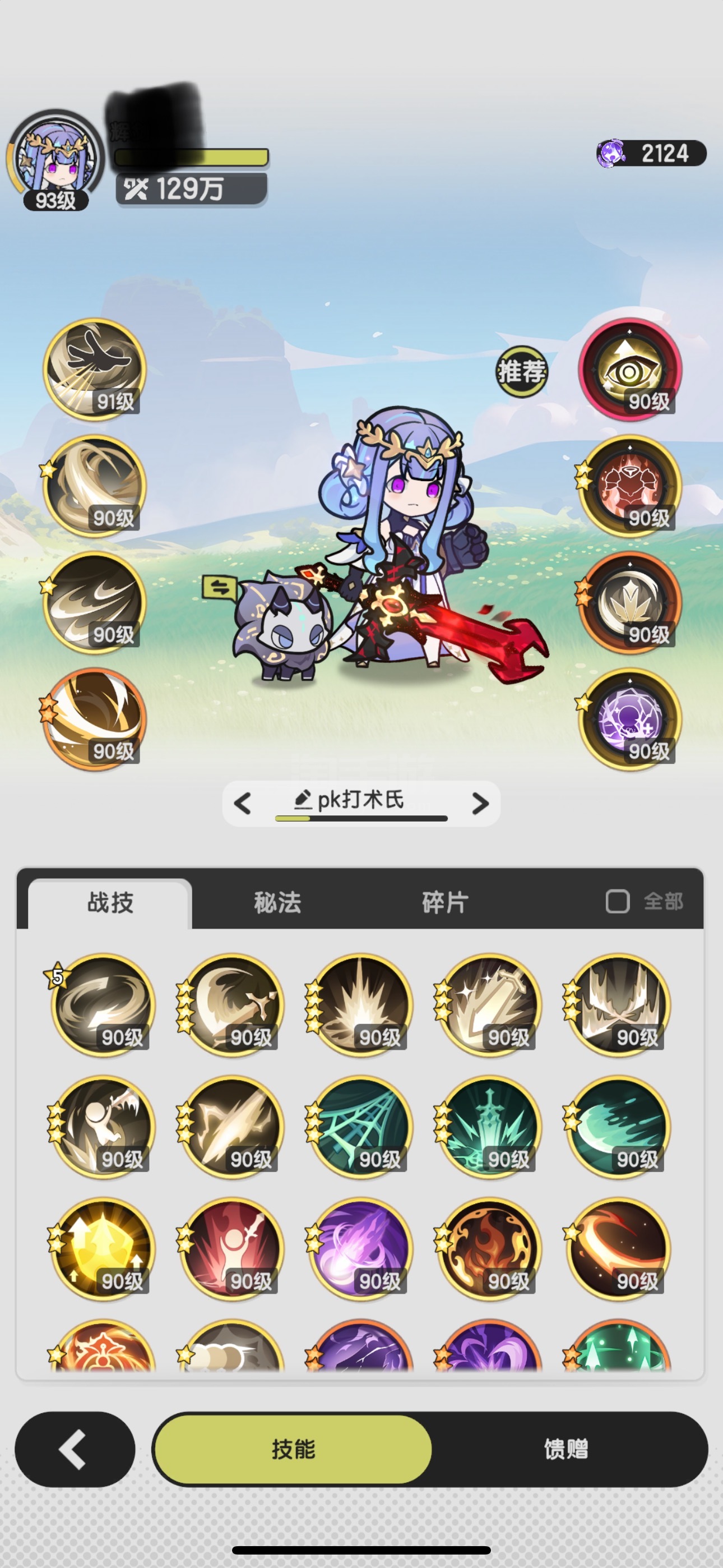
Task: Tap the swap flag beside the pet
Action: point(220,587)
